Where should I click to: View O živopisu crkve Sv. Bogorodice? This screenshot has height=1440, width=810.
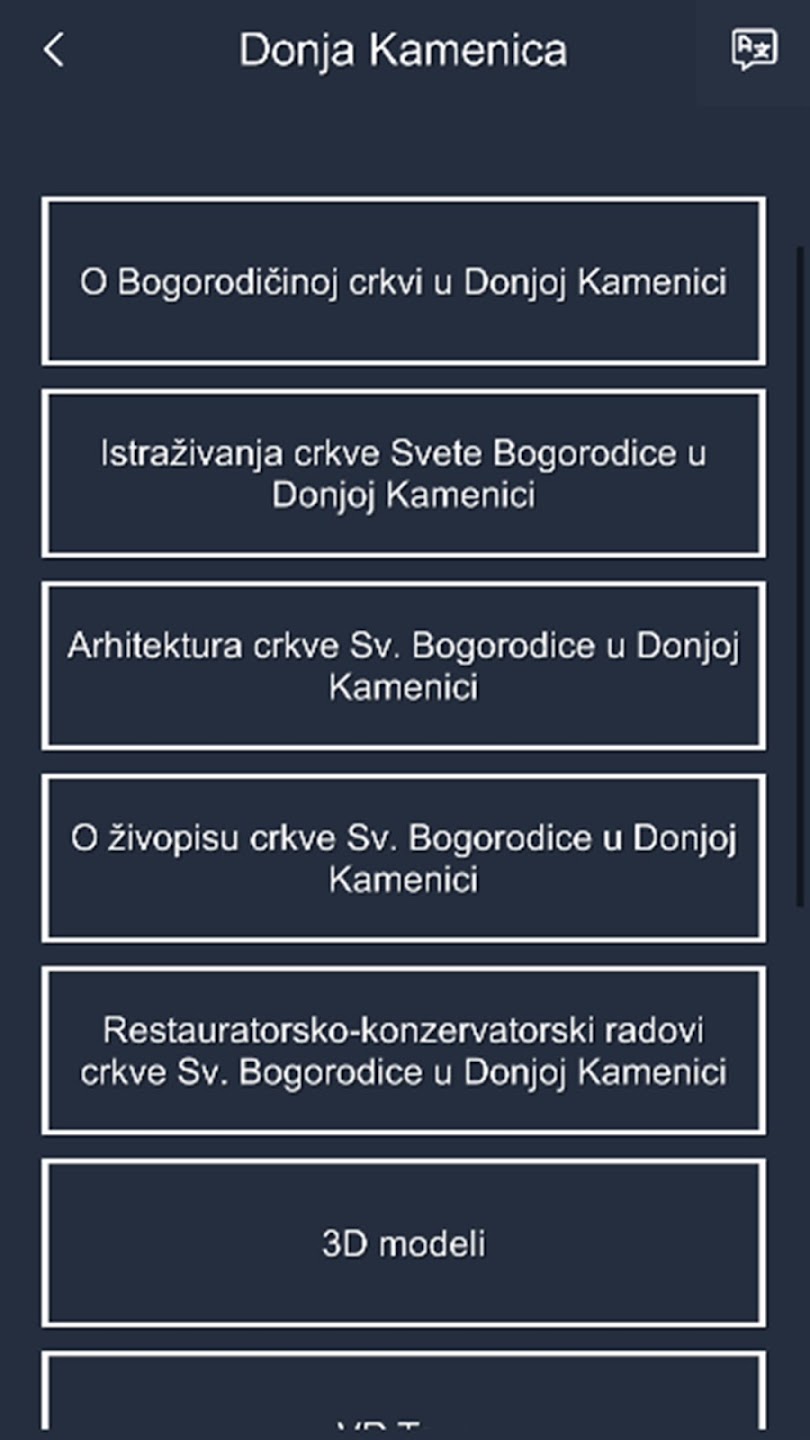click(403, 858)
